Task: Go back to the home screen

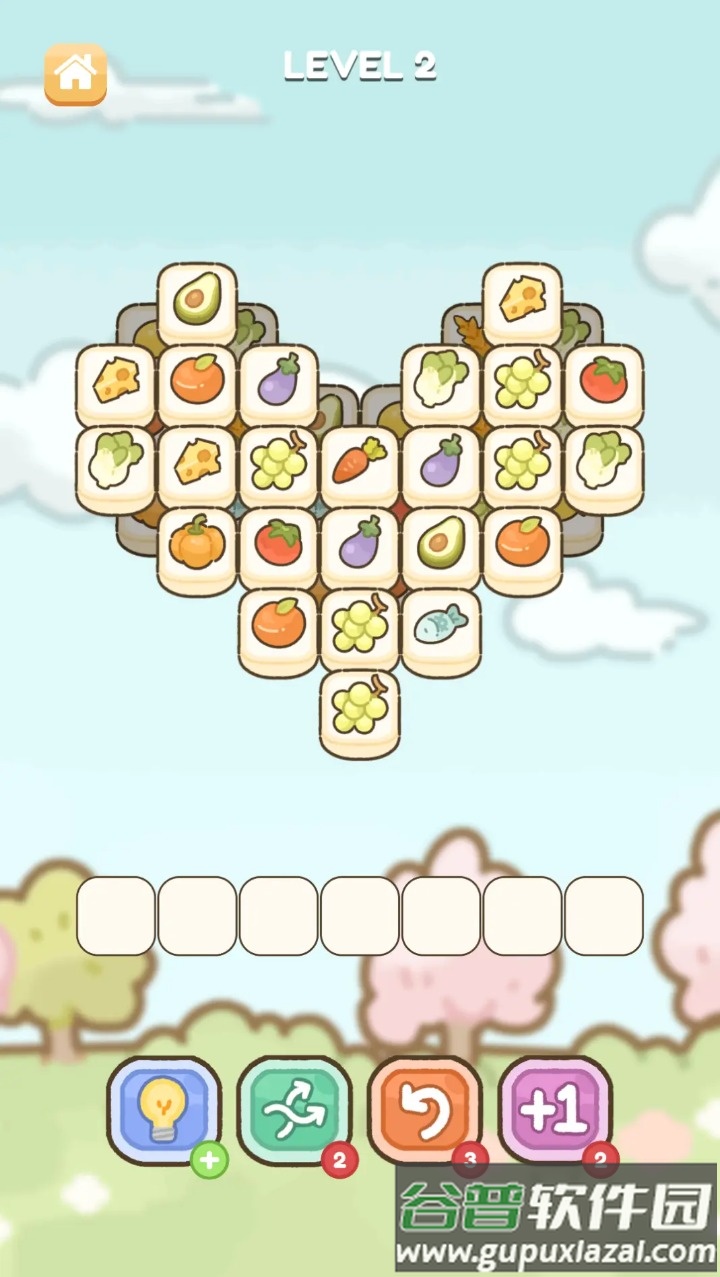Action: 75,73
